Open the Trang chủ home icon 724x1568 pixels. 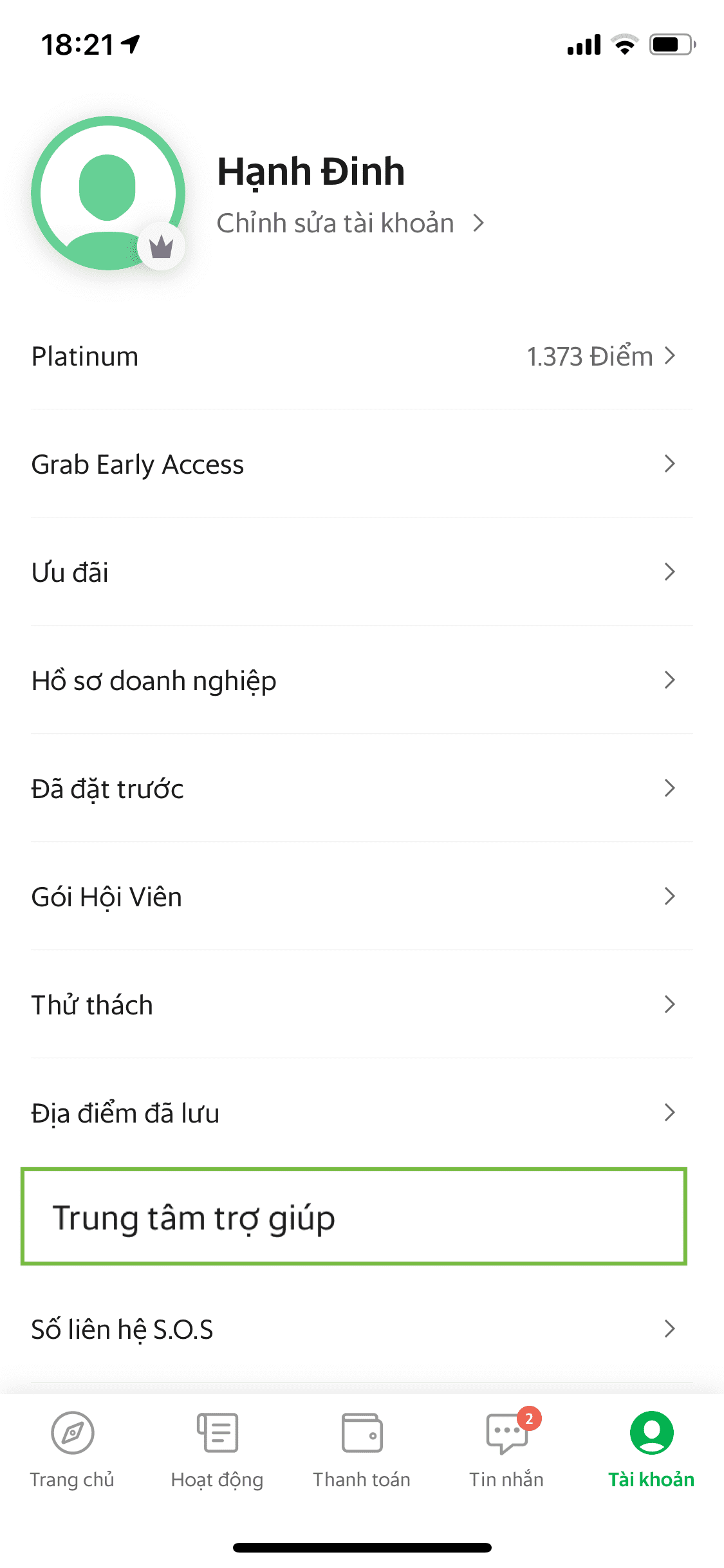coord(71,1432)
